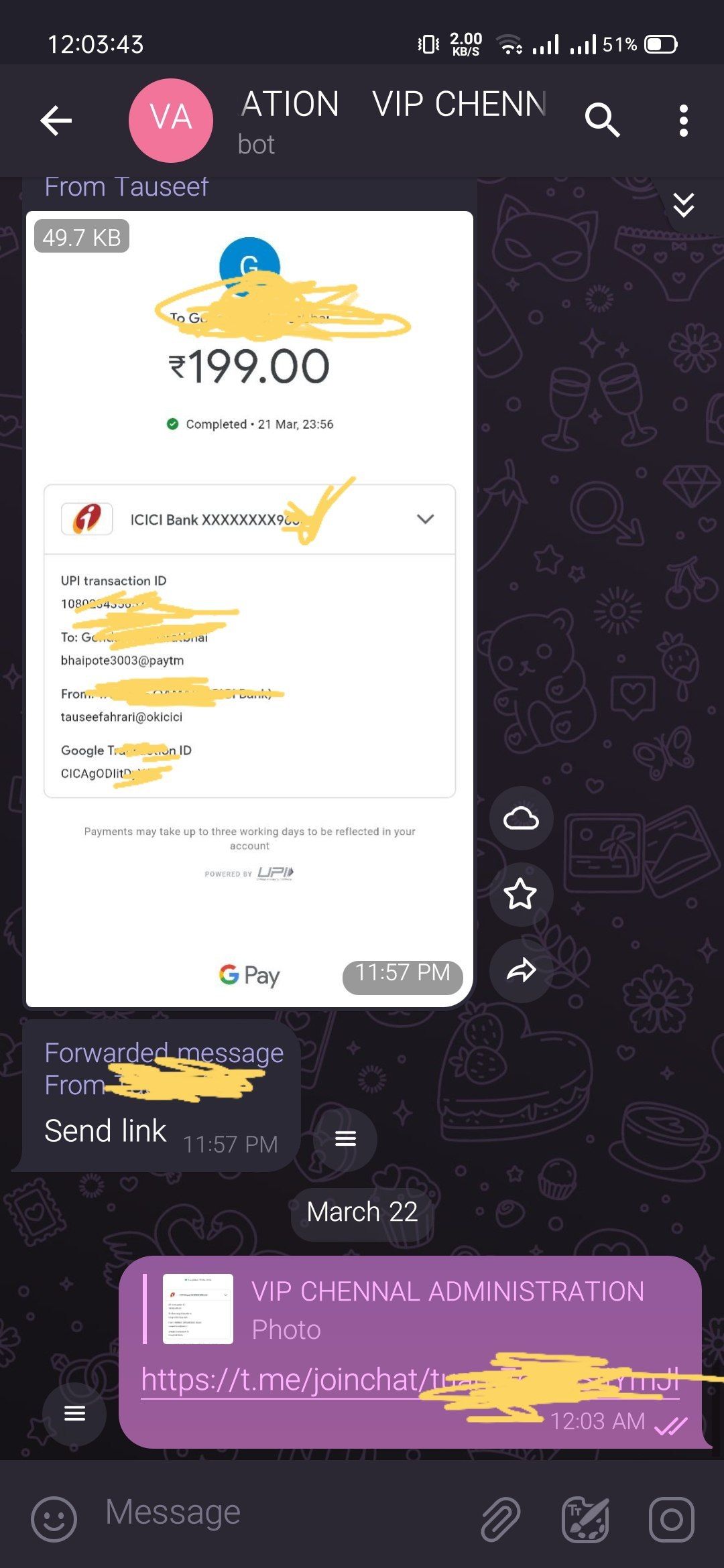Focus the Message text field
Screen dimensions: 724x1568
click(x=282, y=1513)
